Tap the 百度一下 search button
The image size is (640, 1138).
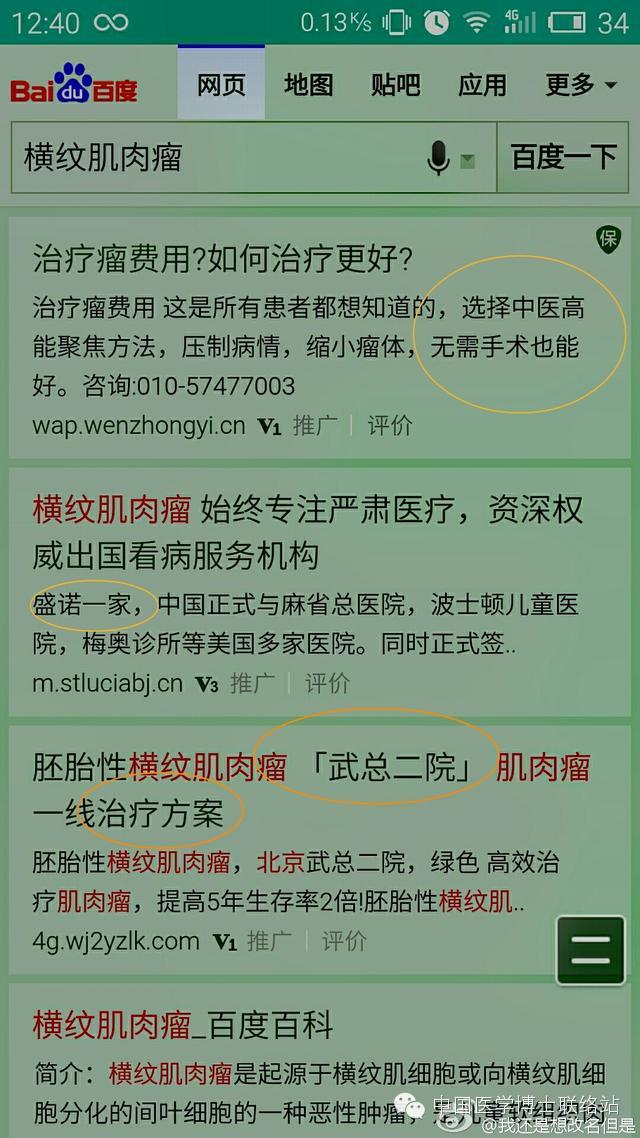tap(564, 157)
